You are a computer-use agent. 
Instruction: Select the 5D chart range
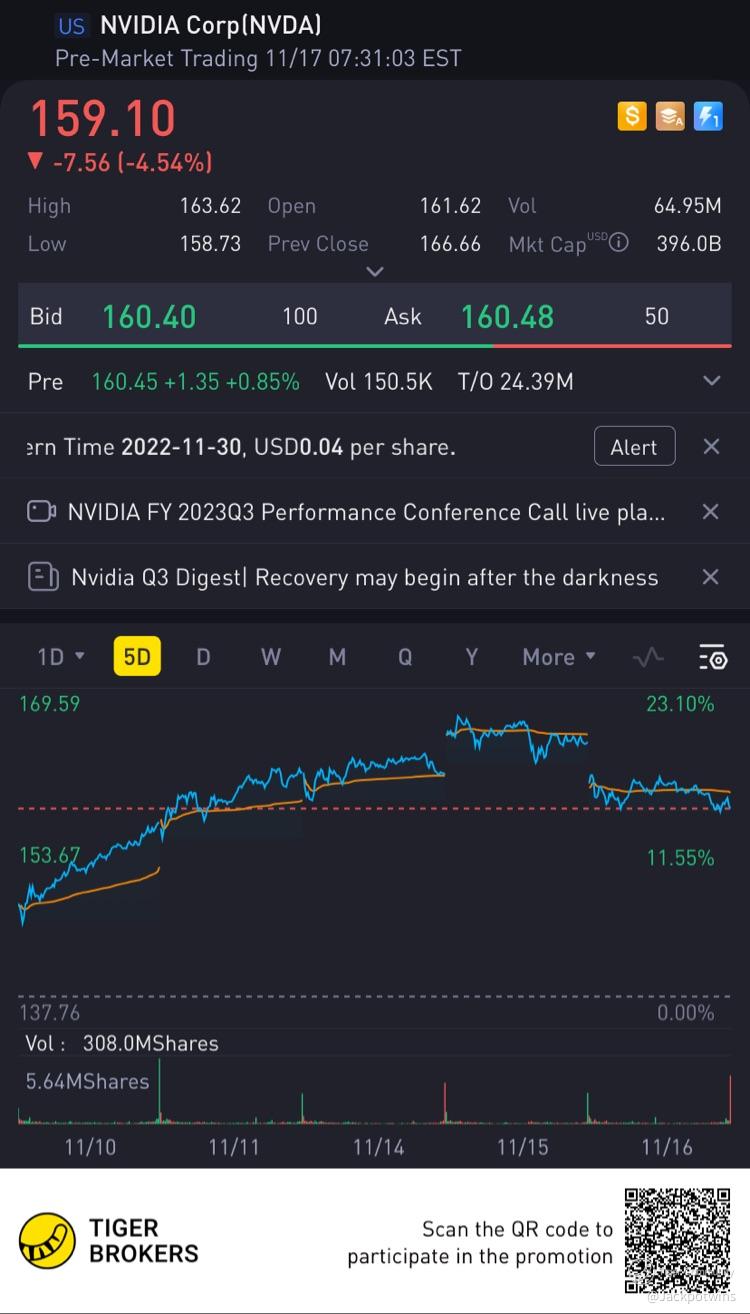coord(137,657)
